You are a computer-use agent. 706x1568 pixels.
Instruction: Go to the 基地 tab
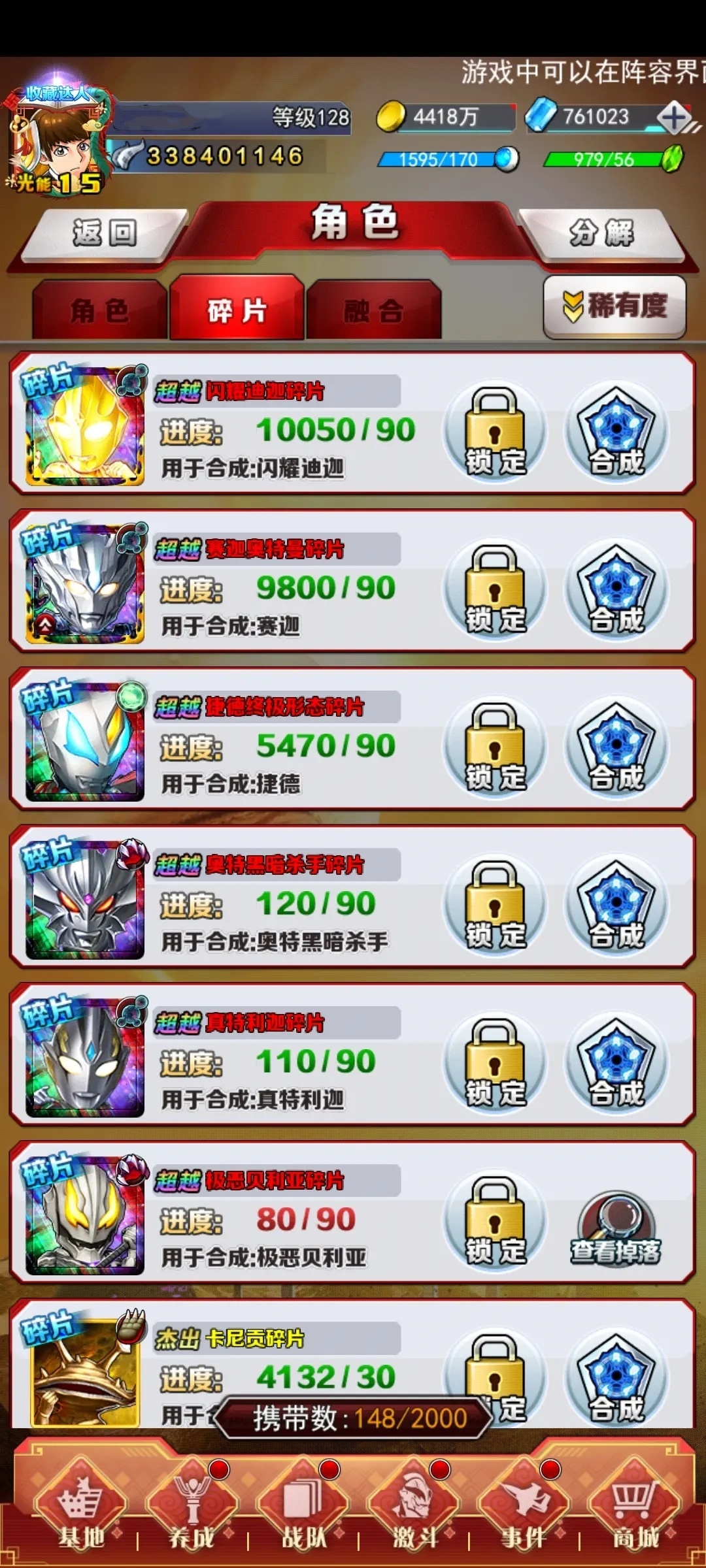(80, 1509)
